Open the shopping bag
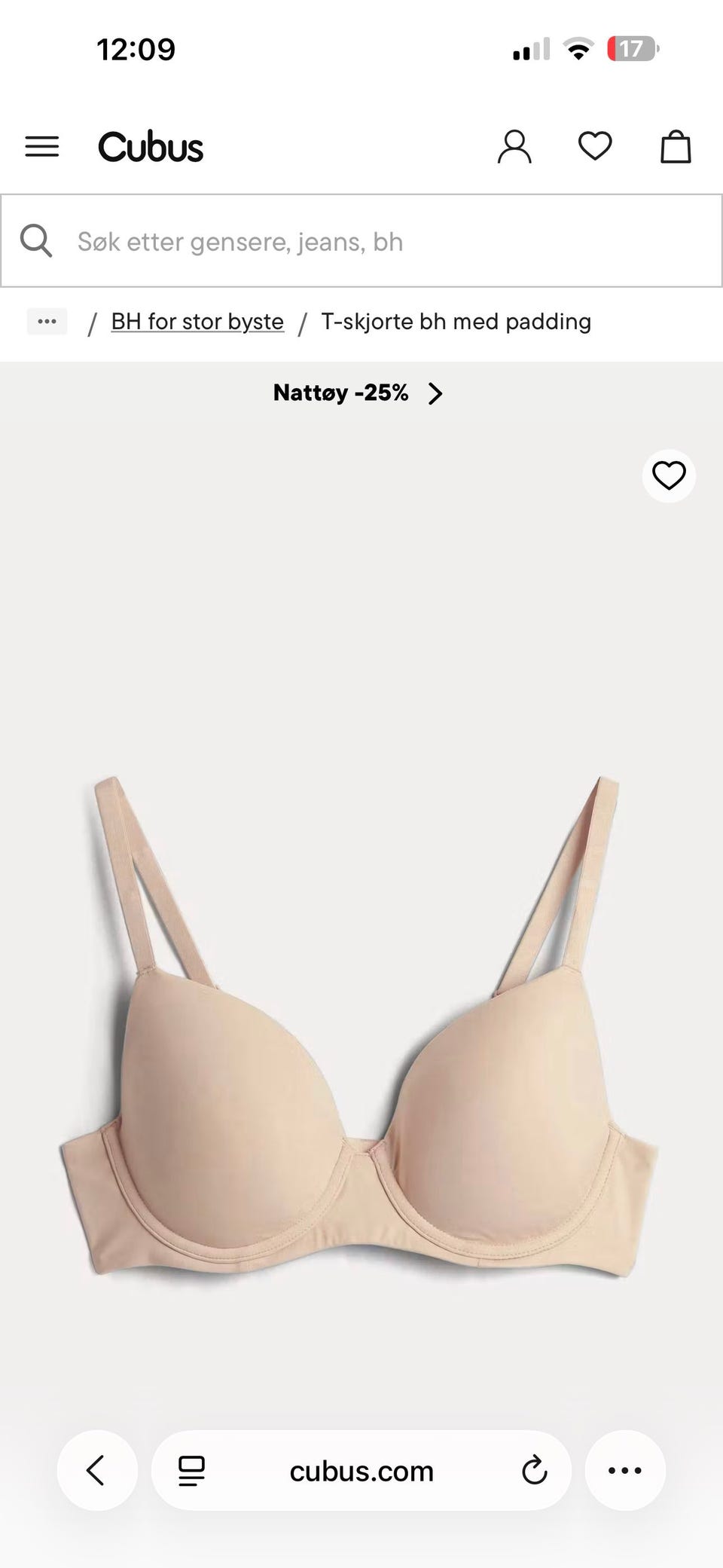The width and height of the screenshot is (723, 1568). click(676, 146)
